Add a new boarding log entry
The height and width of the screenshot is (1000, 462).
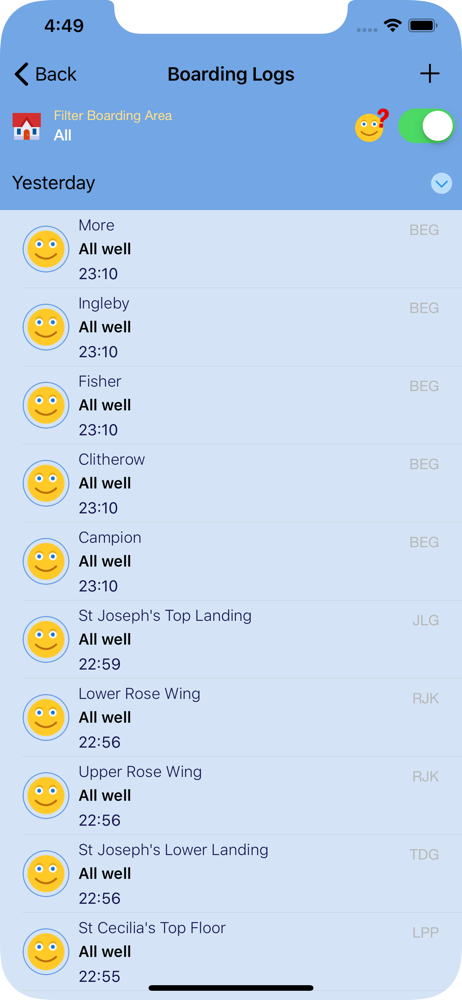tap(429, 74)
